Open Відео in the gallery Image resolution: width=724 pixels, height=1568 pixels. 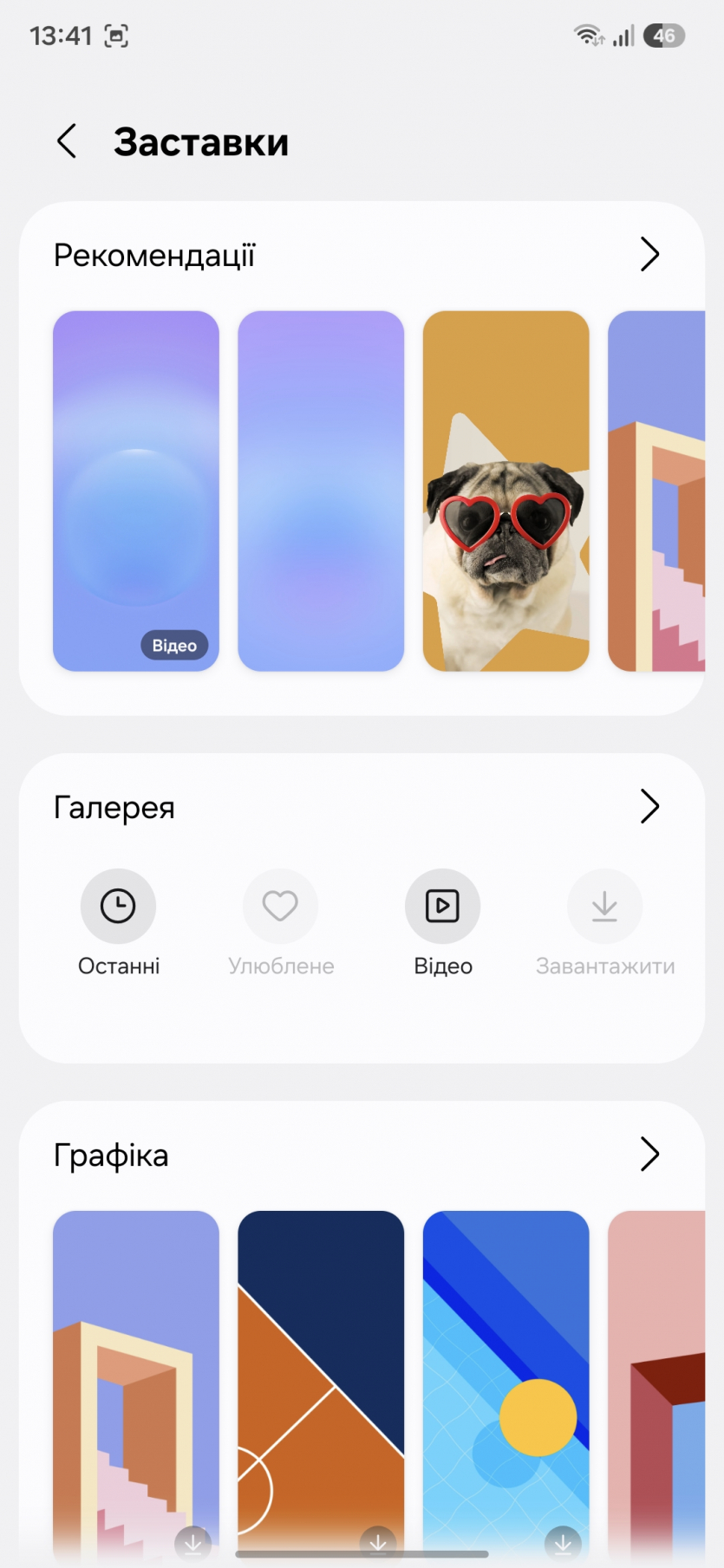(442, 922)
